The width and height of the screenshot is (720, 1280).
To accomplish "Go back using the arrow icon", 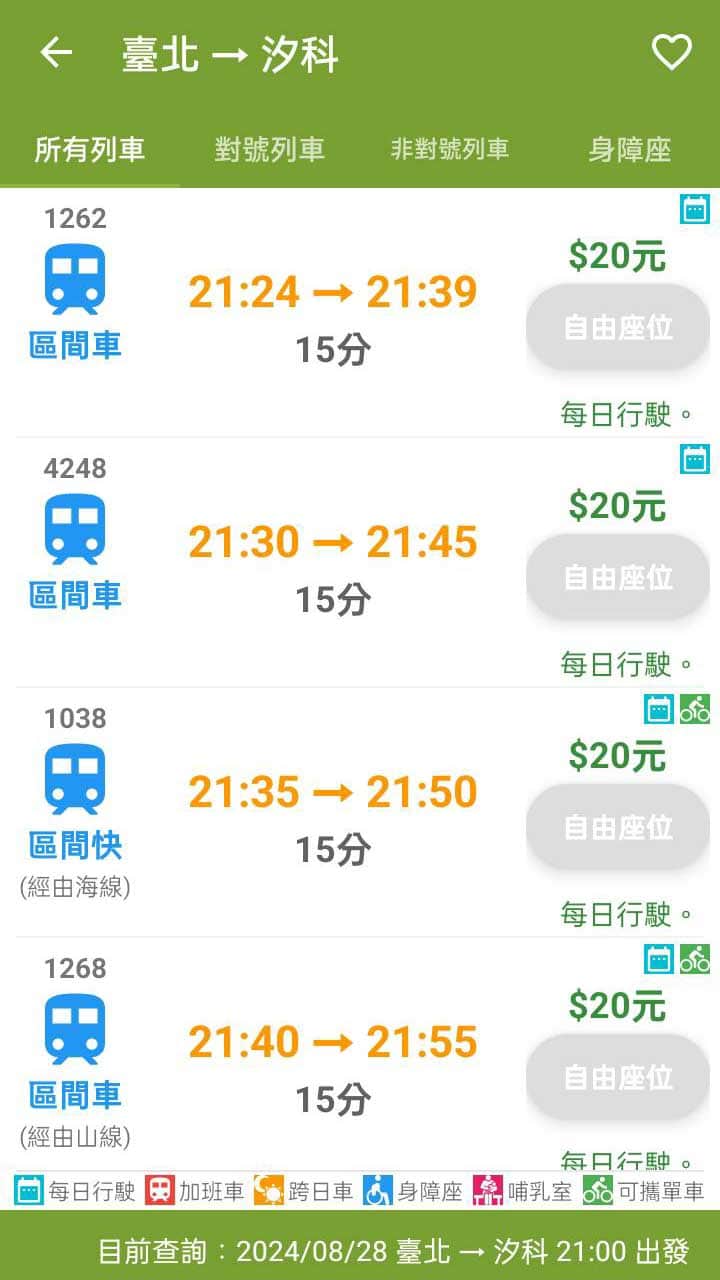I will coord(56,52).
